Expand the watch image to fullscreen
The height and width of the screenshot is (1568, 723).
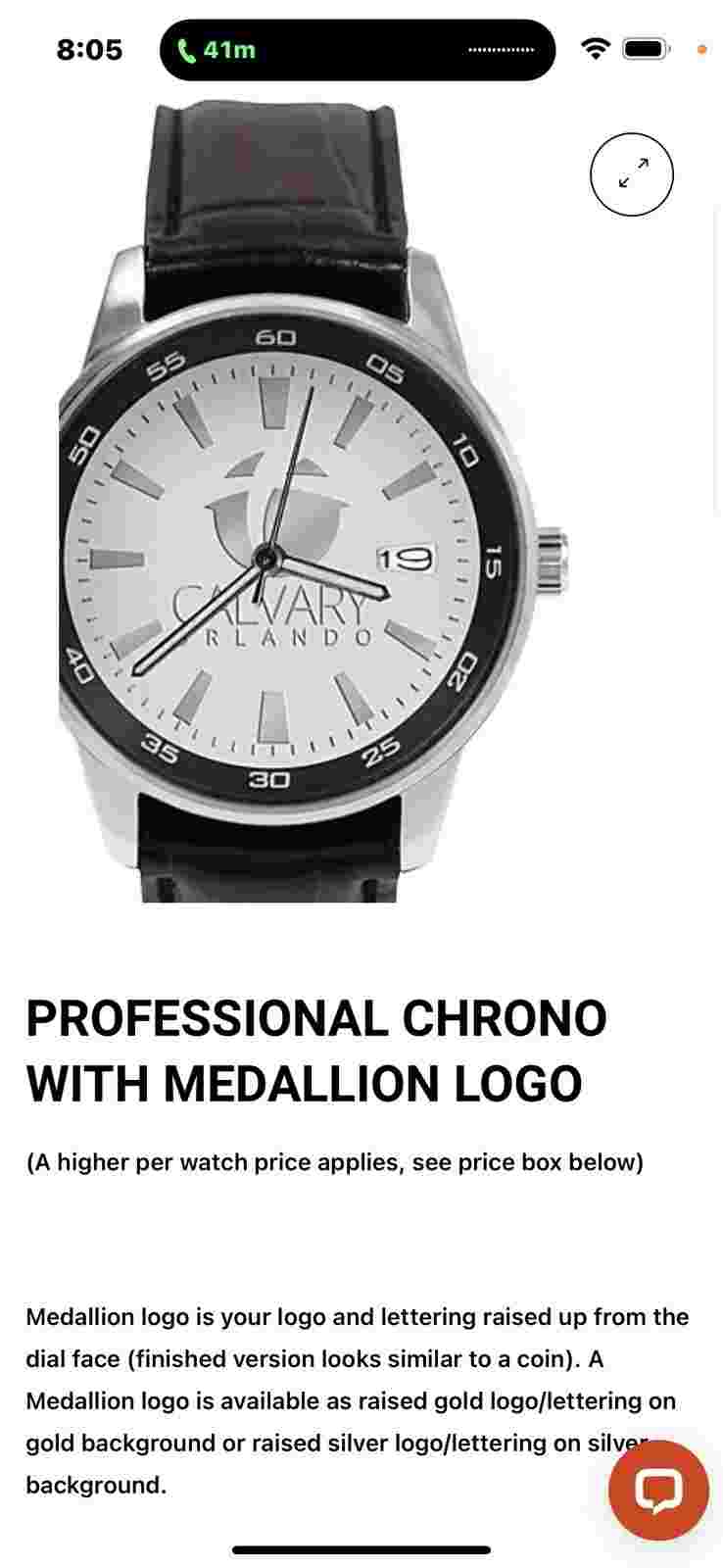point(631,174)
